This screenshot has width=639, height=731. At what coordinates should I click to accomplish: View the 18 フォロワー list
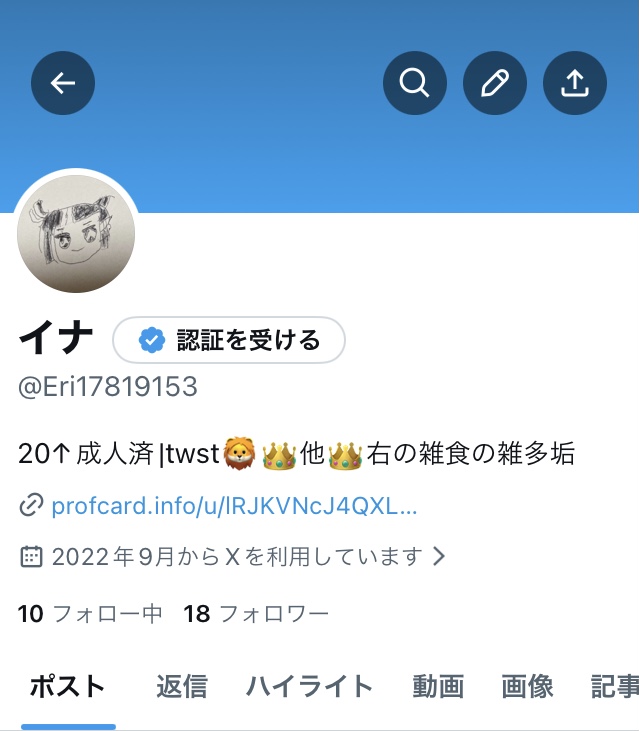click(x=256, y=613)
